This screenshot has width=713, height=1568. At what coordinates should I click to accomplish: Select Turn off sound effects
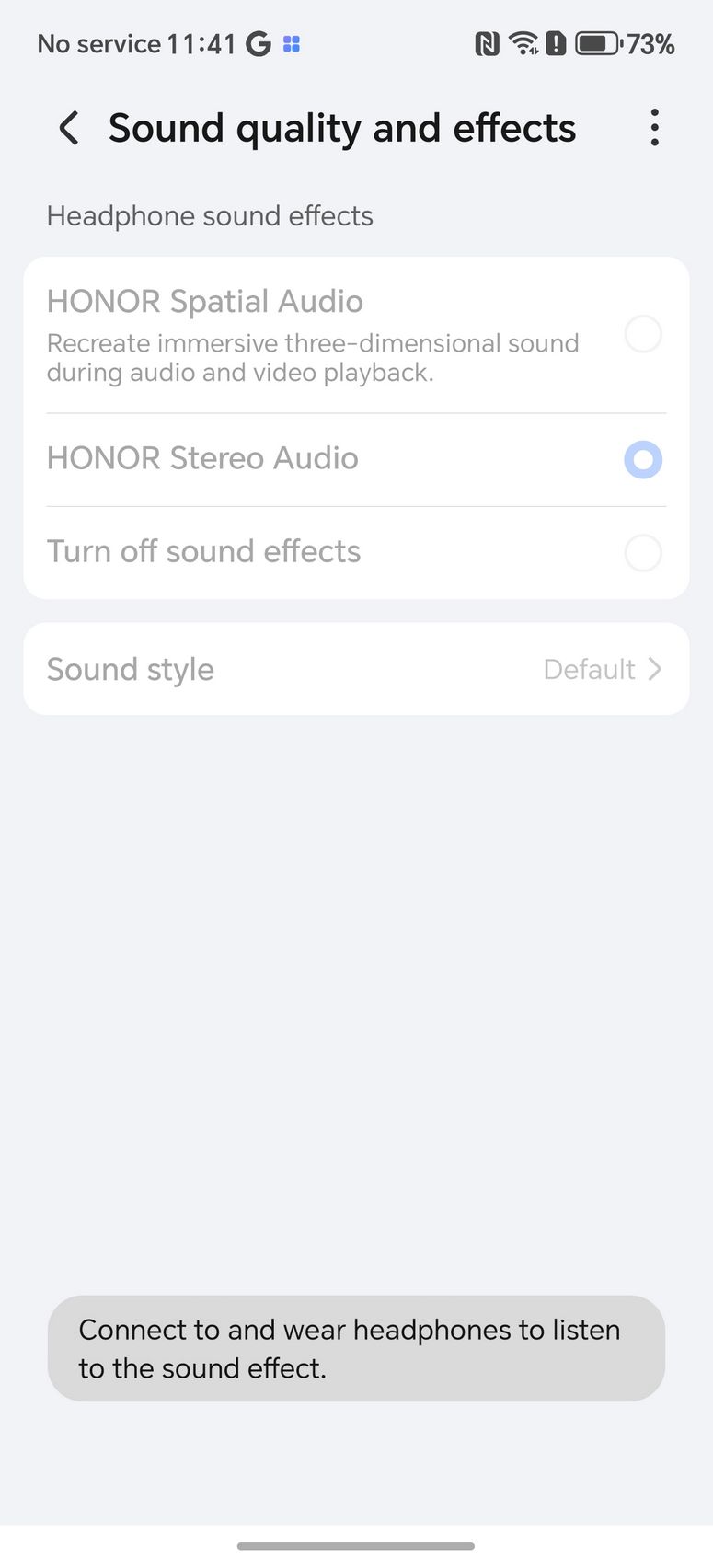642,553
